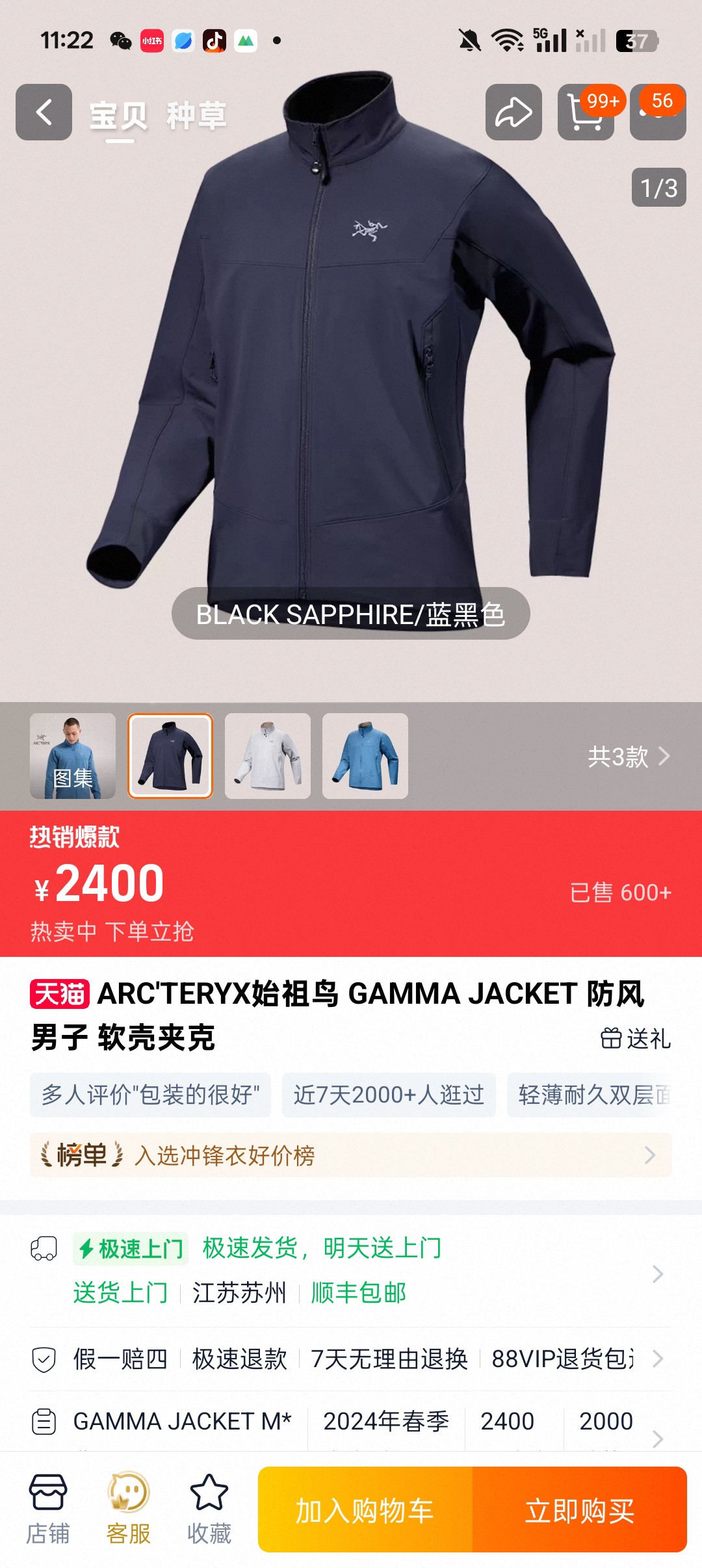Image resolution: width=702 pixels, height=1568 pixels.
Task: Share this product
Action: point(513,112)
